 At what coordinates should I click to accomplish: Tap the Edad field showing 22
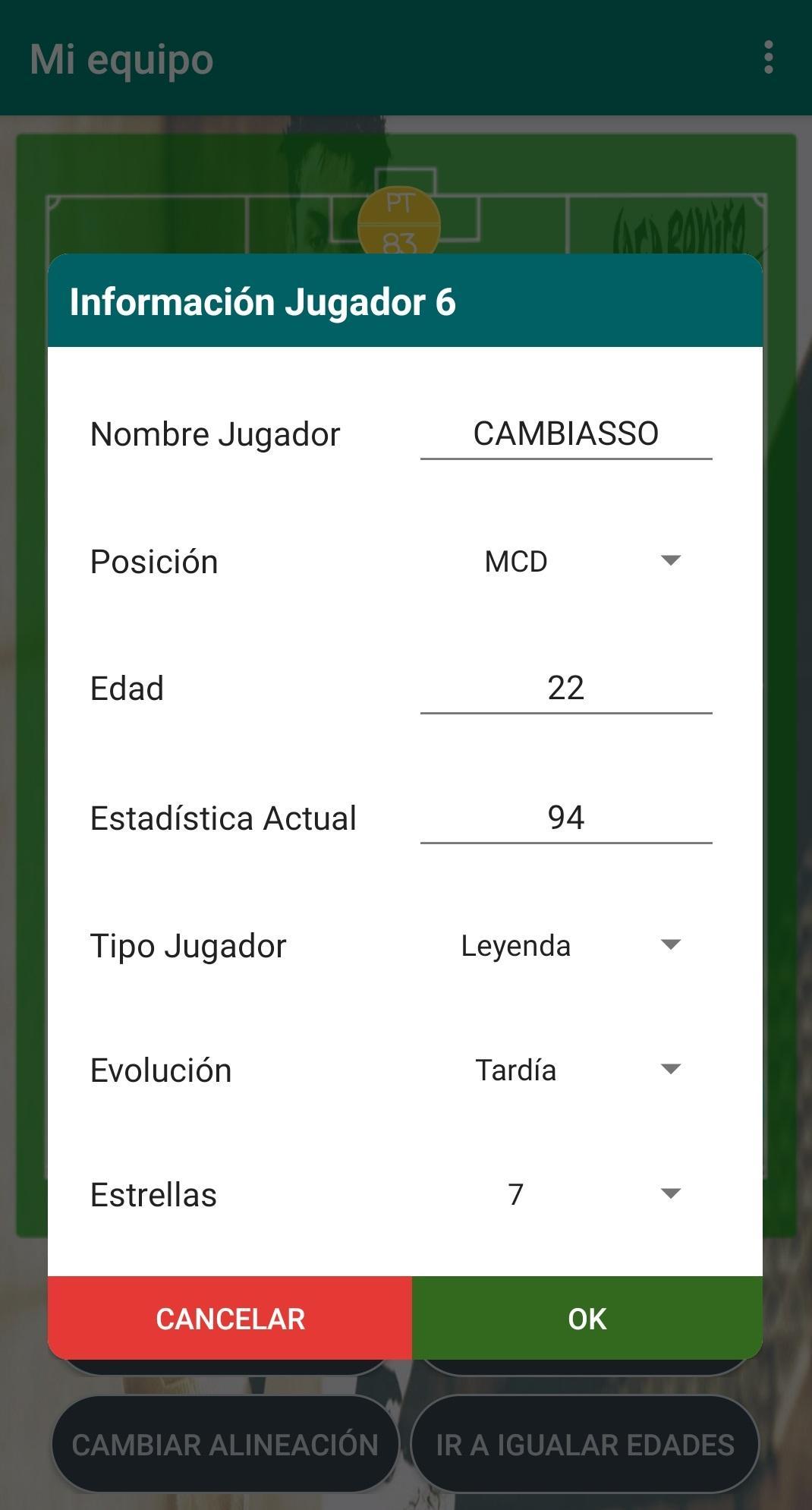pyautogui.click(x=565, y=689)
